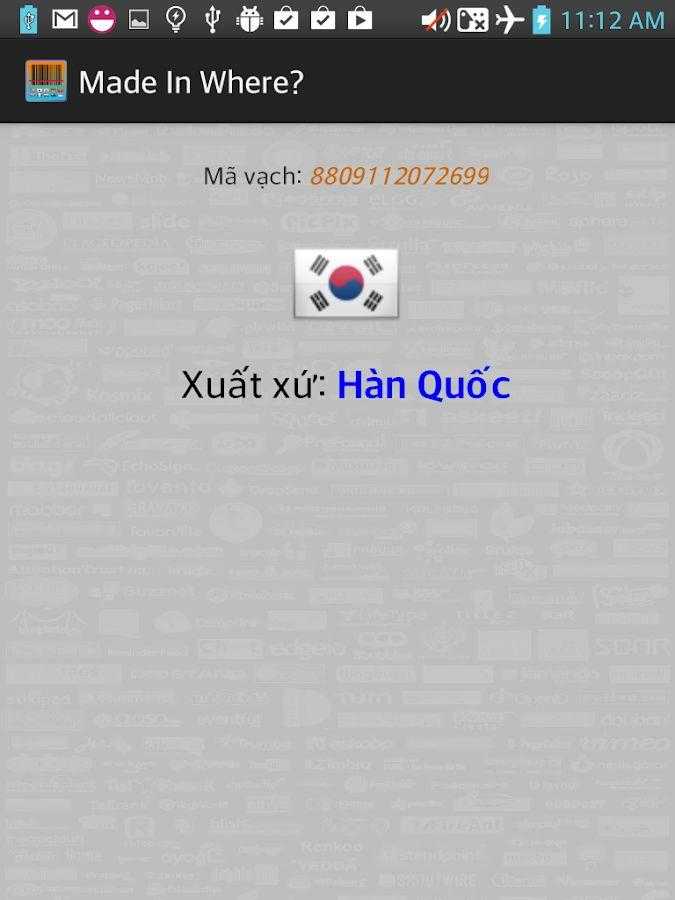Tap the Made In Where? app icon
Screen dimensions: 675x900
(46, 82)
